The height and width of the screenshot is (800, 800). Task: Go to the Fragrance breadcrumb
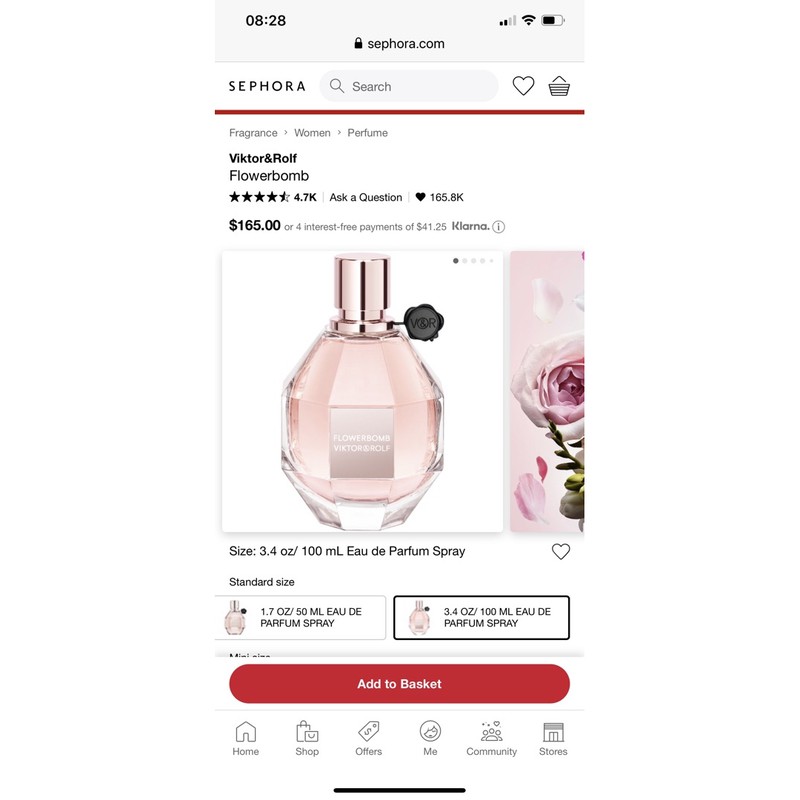(x=253, y=133)
